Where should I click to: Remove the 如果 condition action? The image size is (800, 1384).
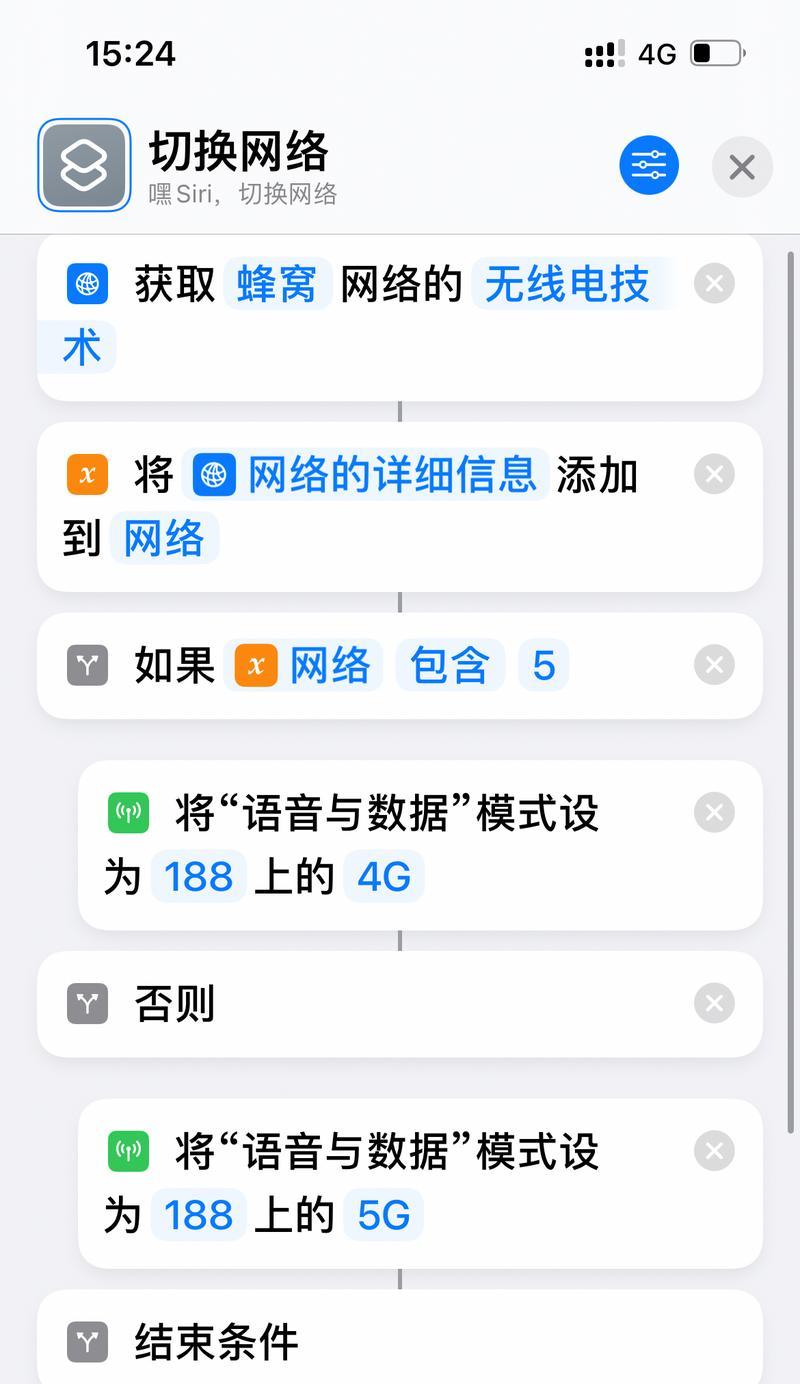[x=714, y=665]
